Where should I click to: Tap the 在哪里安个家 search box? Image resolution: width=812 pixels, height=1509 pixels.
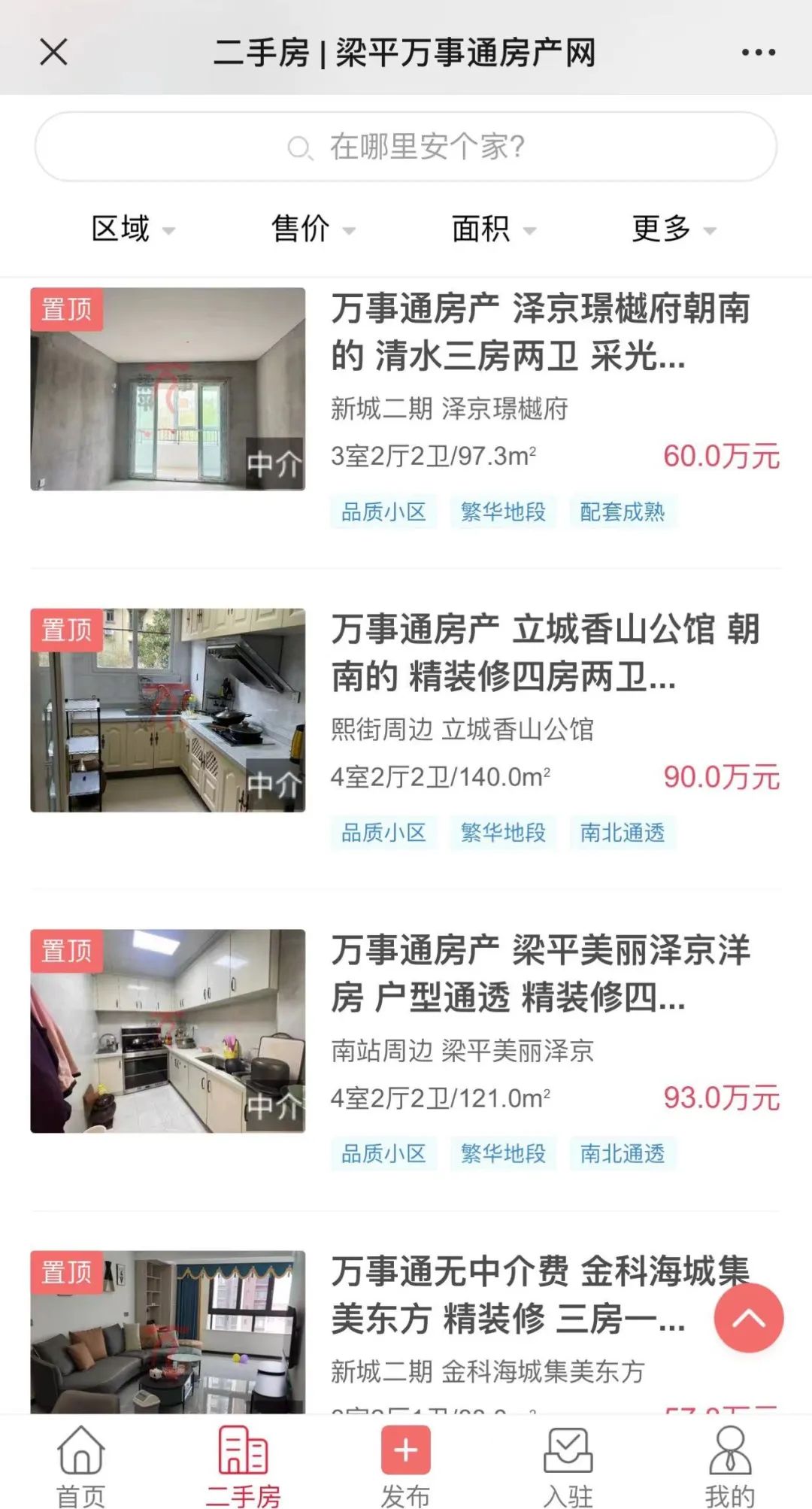tap(406, 147)
